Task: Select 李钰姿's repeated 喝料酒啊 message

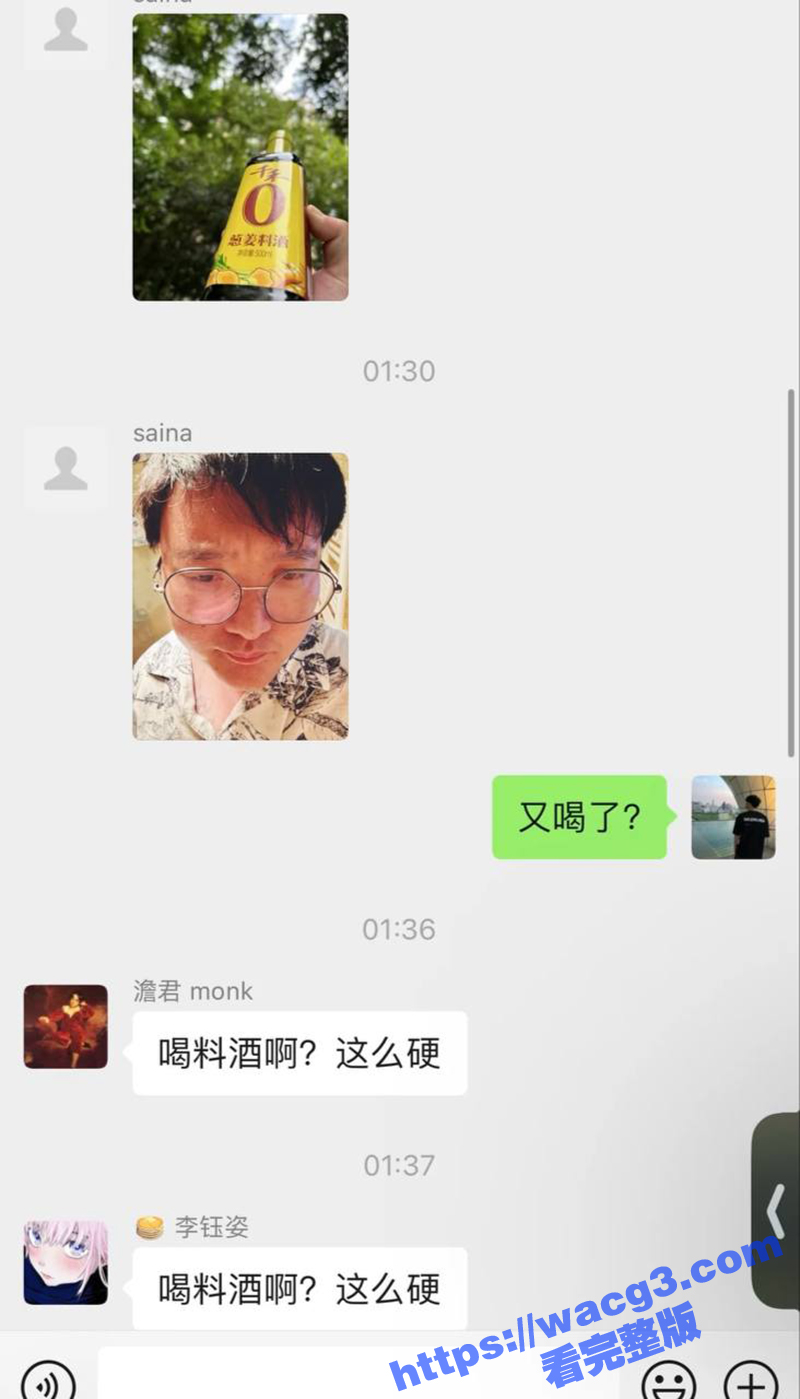Action: tap(300, 1290)
